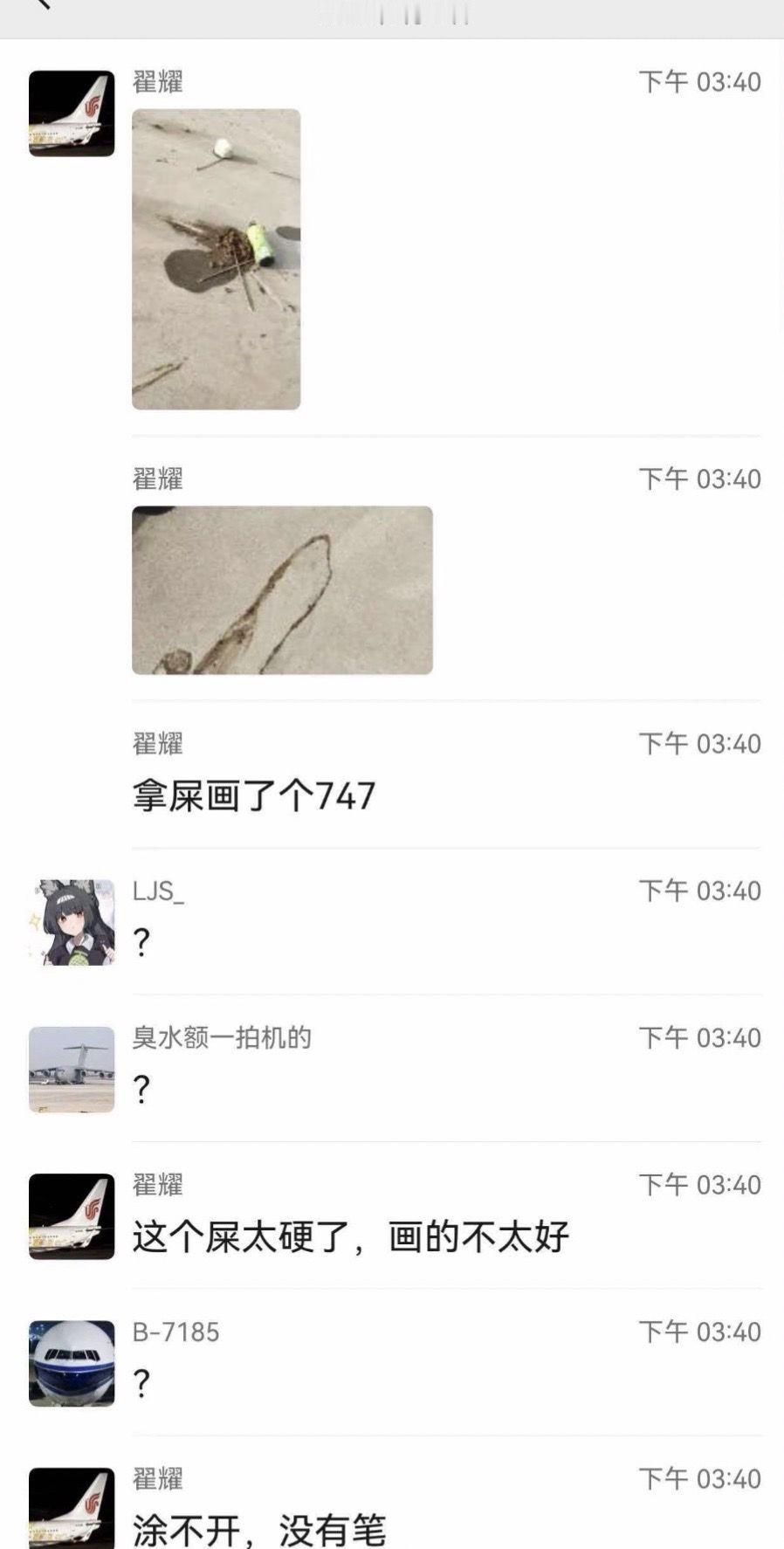The height and width of the screenshot is (1549, 784).
Task: View B-7185's profile picture
Action: [72, 1363]
